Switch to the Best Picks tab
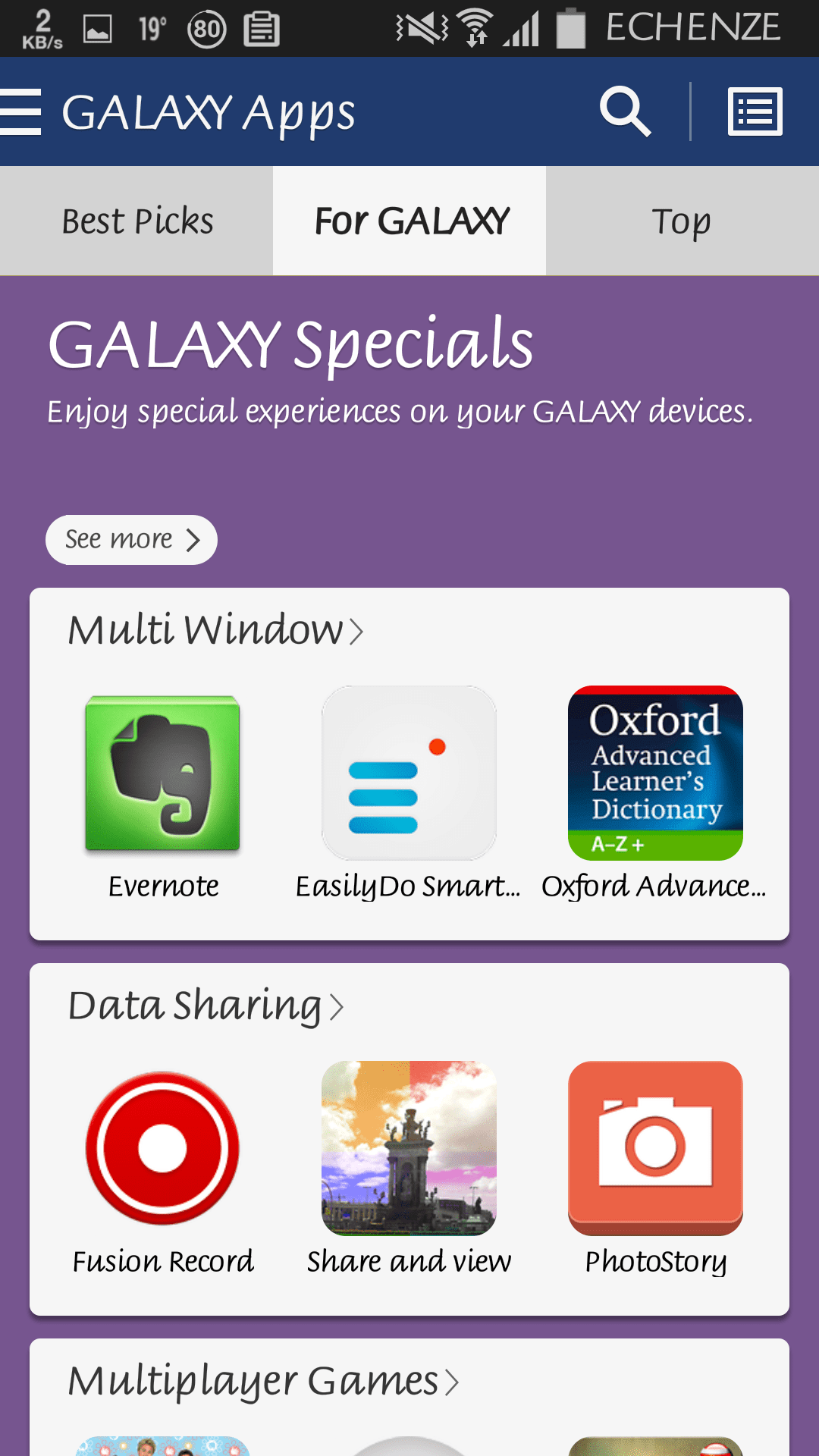The height and width of the screenshot is (1456, 819). pyautogui.click(x=136, y=221)
